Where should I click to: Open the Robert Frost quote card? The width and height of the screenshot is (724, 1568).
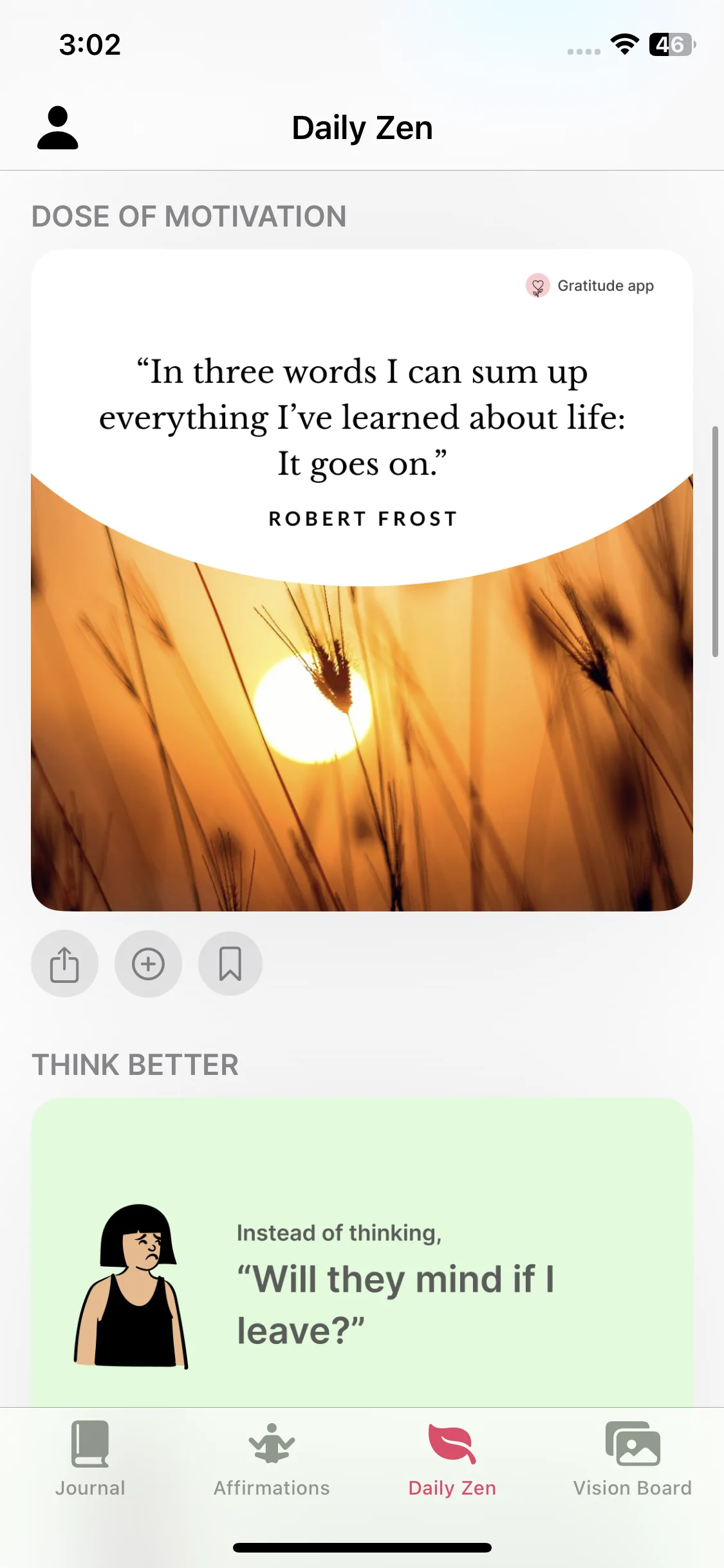[x=362, y=579]
